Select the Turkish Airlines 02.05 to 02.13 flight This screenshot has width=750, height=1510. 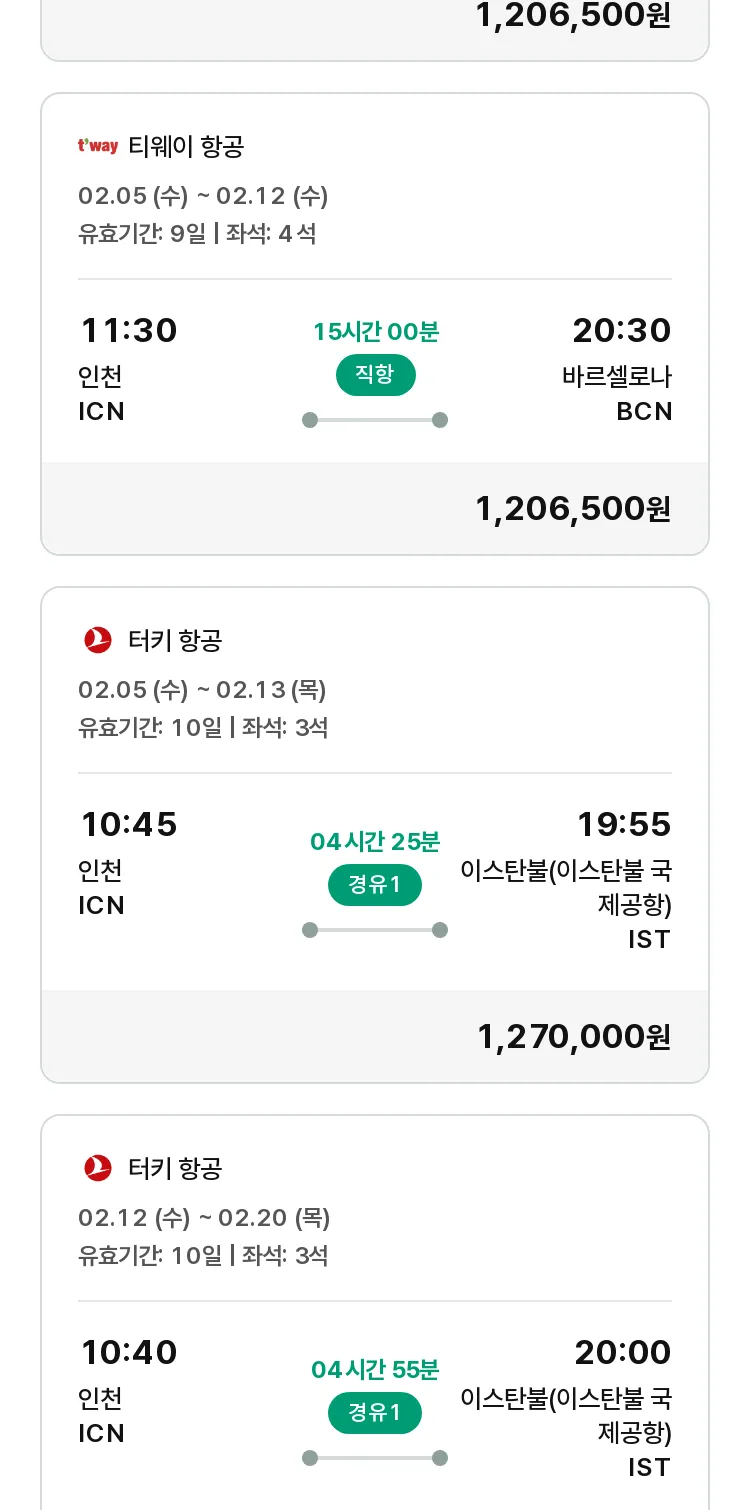click(x=375, y=835)
